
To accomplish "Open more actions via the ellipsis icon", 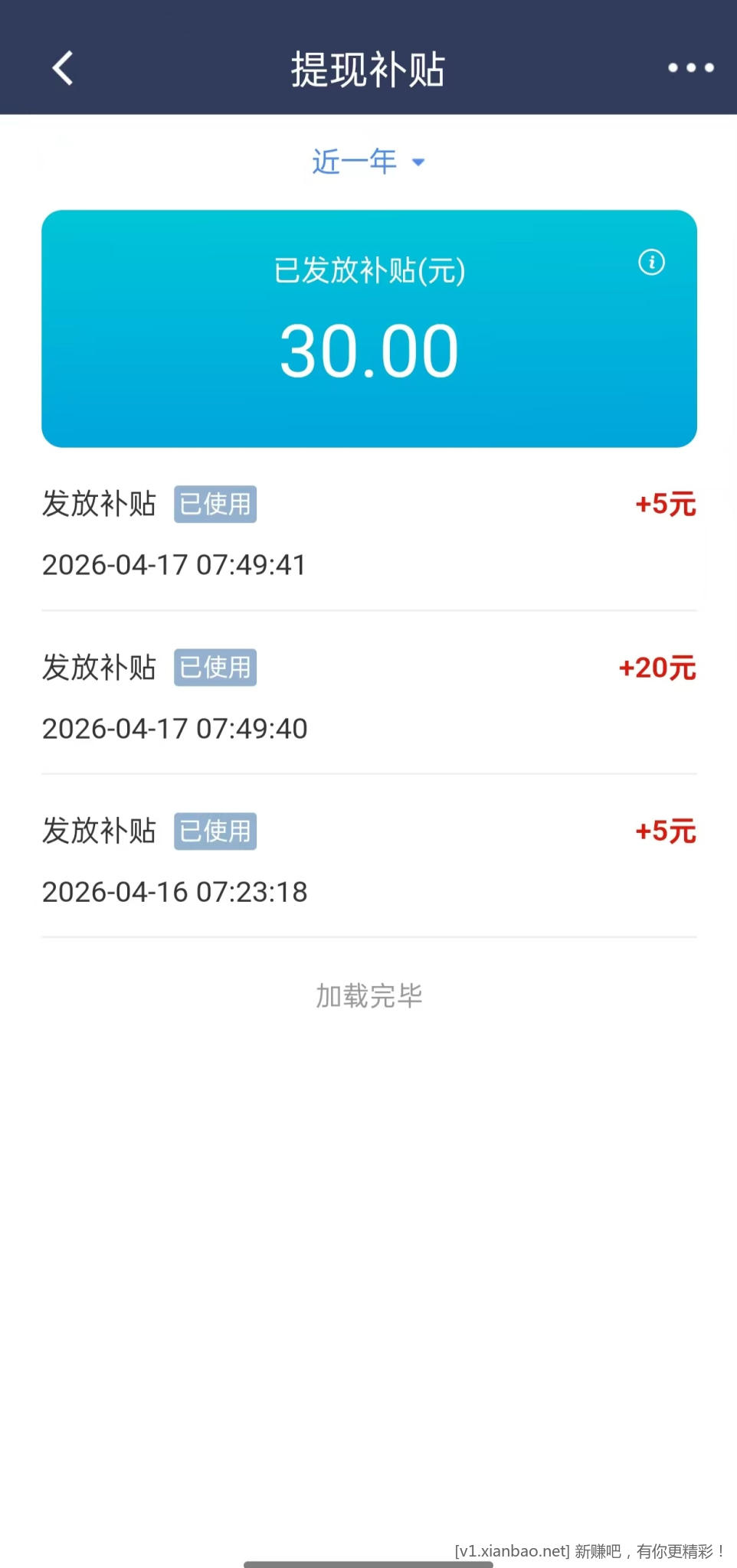I will coord(689,68).
